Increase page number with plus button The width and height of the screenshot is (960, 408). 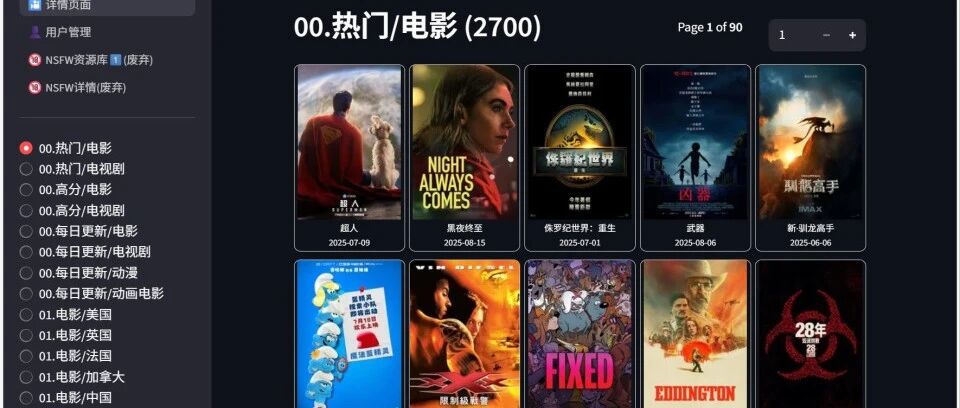(852, 36)
